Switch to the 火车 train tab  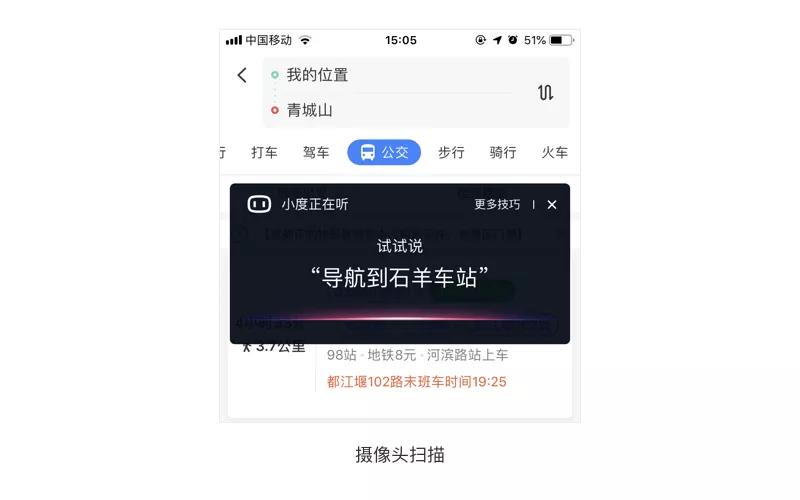tap(554, 153)
